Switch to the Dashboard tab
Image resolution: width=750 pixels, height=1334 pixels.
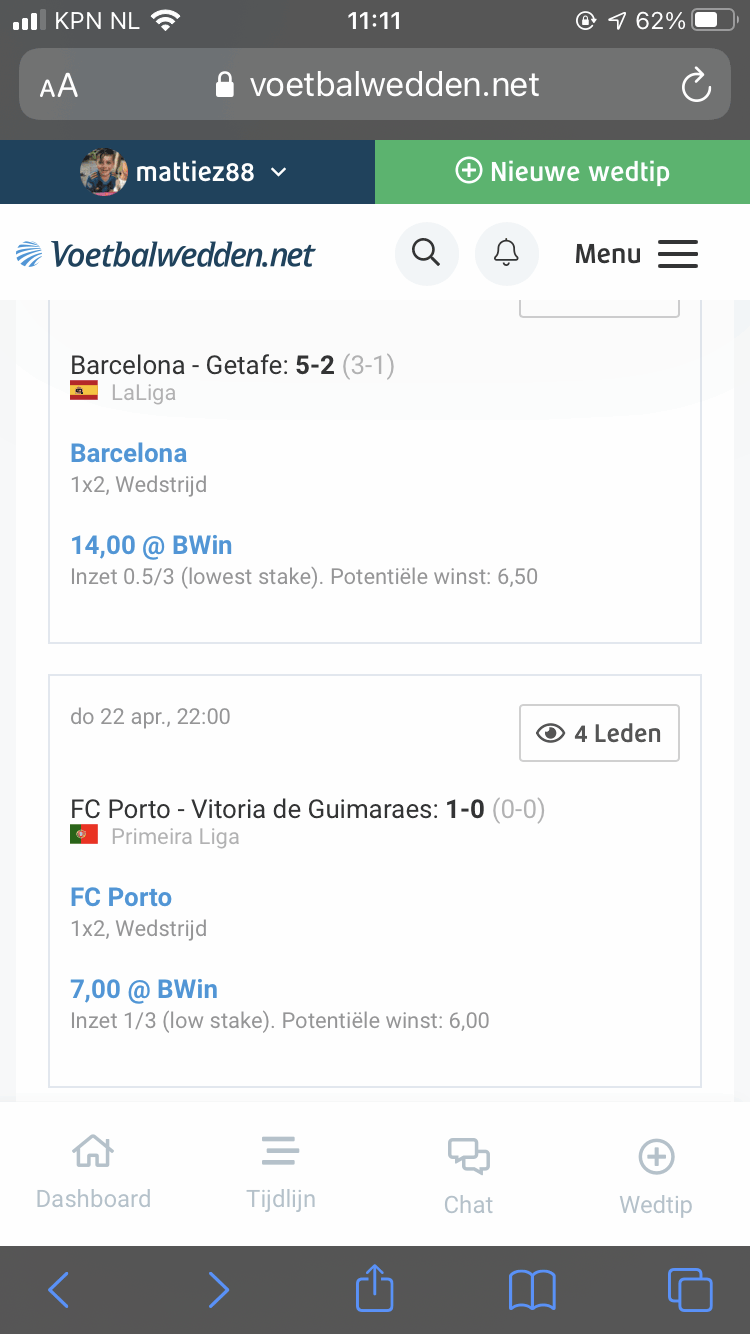(x=93, y=1173)
